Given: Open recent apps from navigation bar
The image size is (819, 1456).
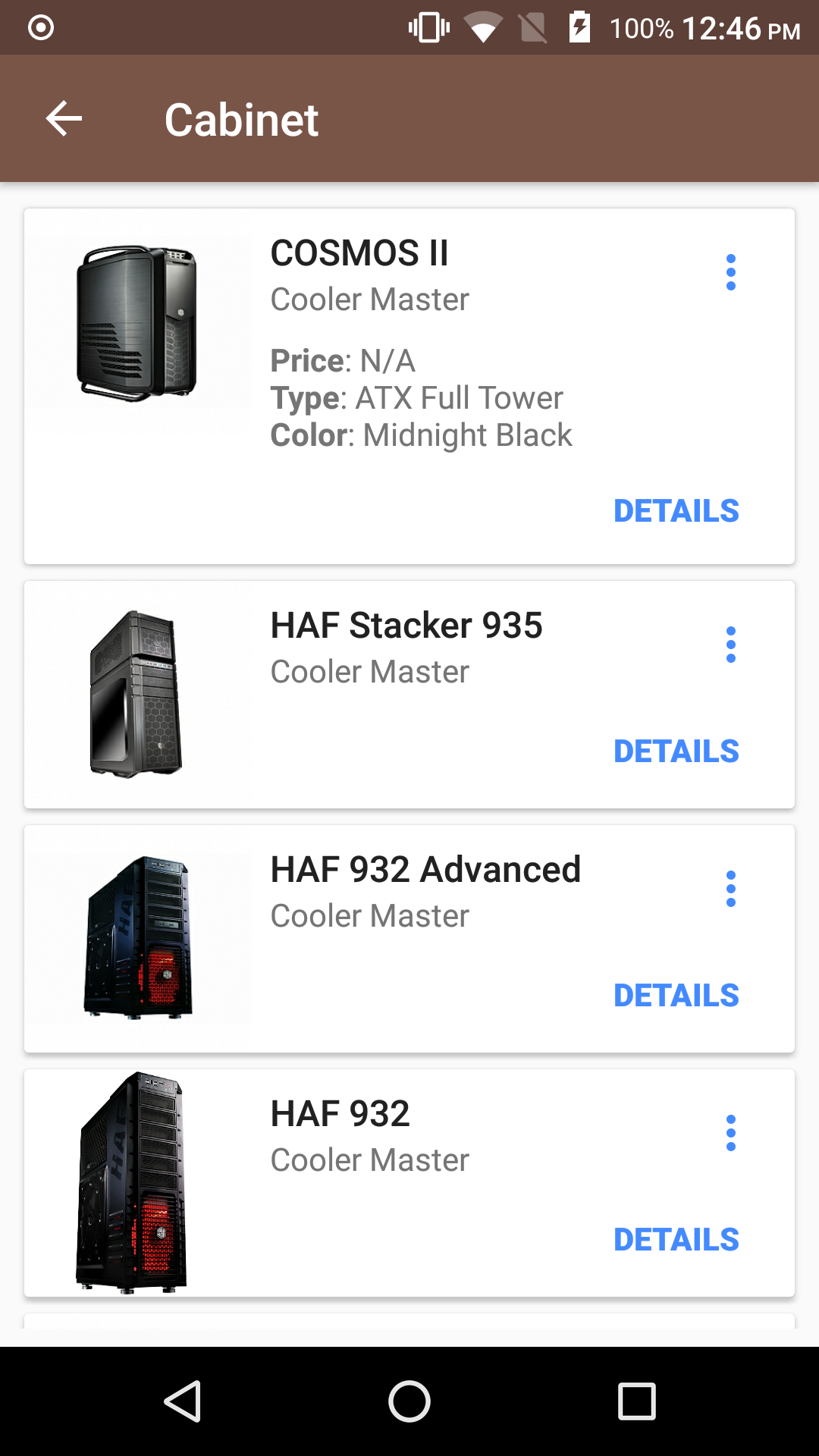Looking at the screenshot, I should point(637,1401).
